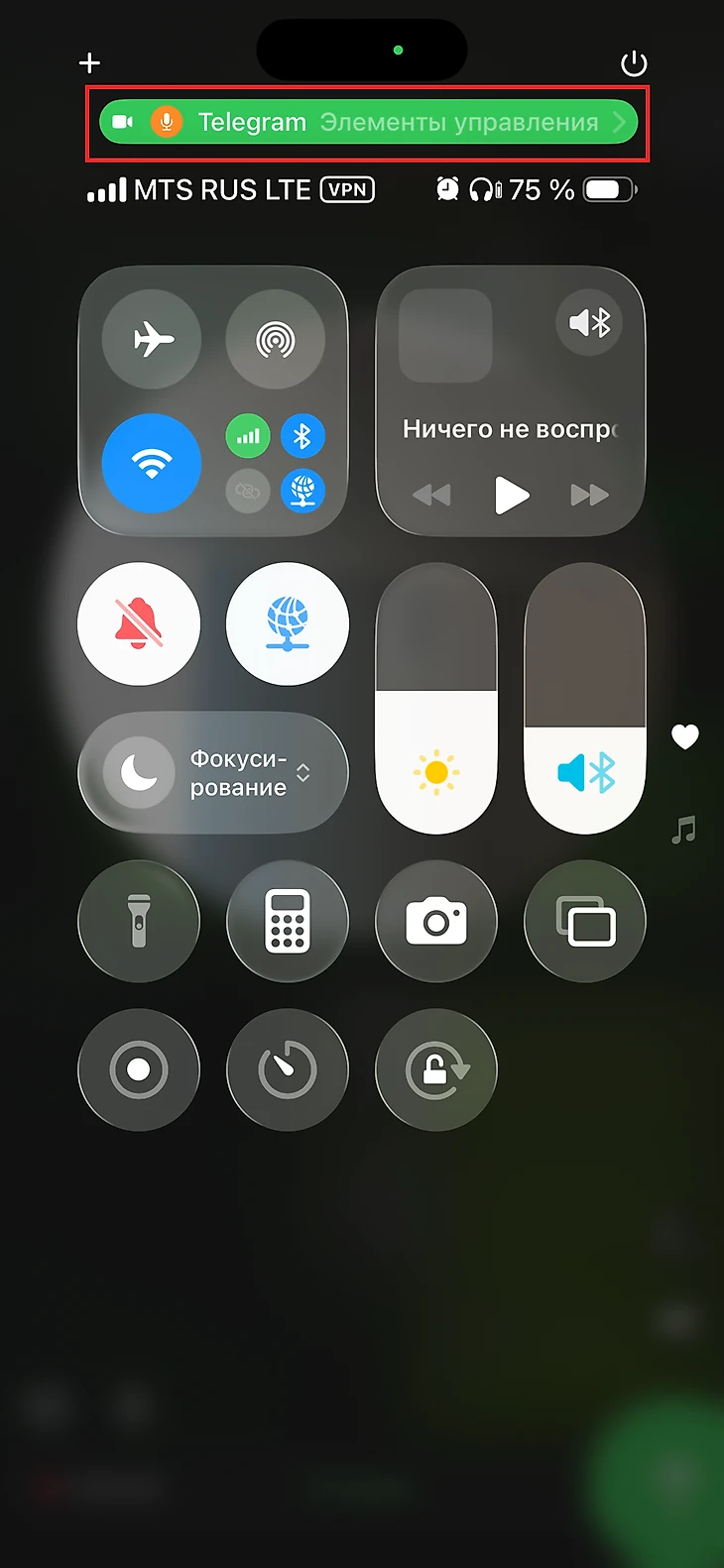
Task: Open Bluetooth audio output selector
Action: point(589,322)
